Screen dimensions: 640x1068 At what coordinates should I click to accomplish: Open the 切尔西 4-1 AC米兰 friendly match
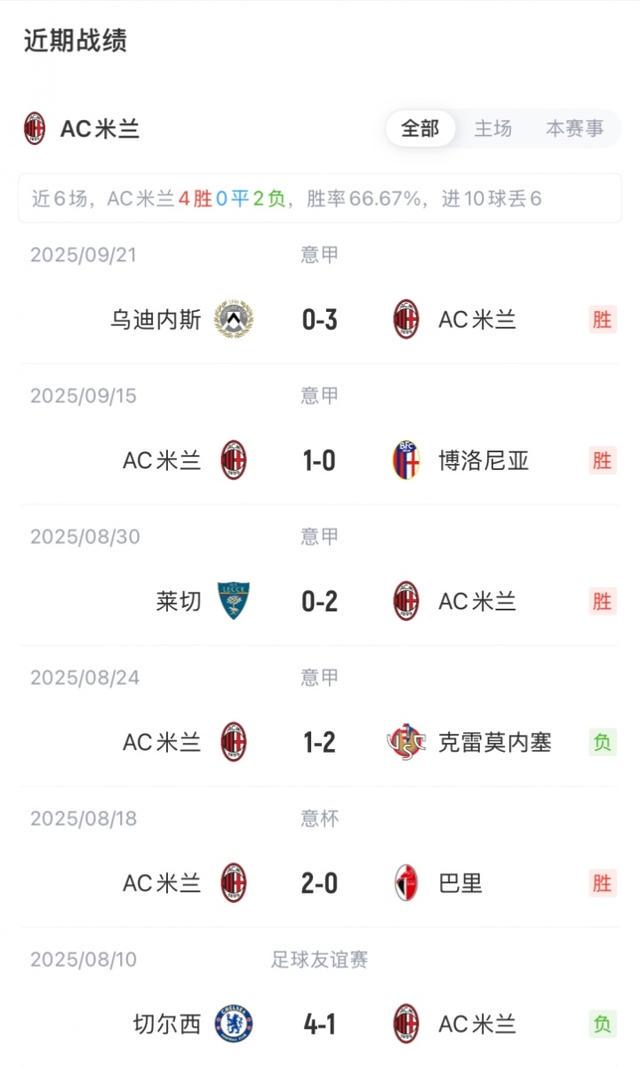tap(320, 1025)
